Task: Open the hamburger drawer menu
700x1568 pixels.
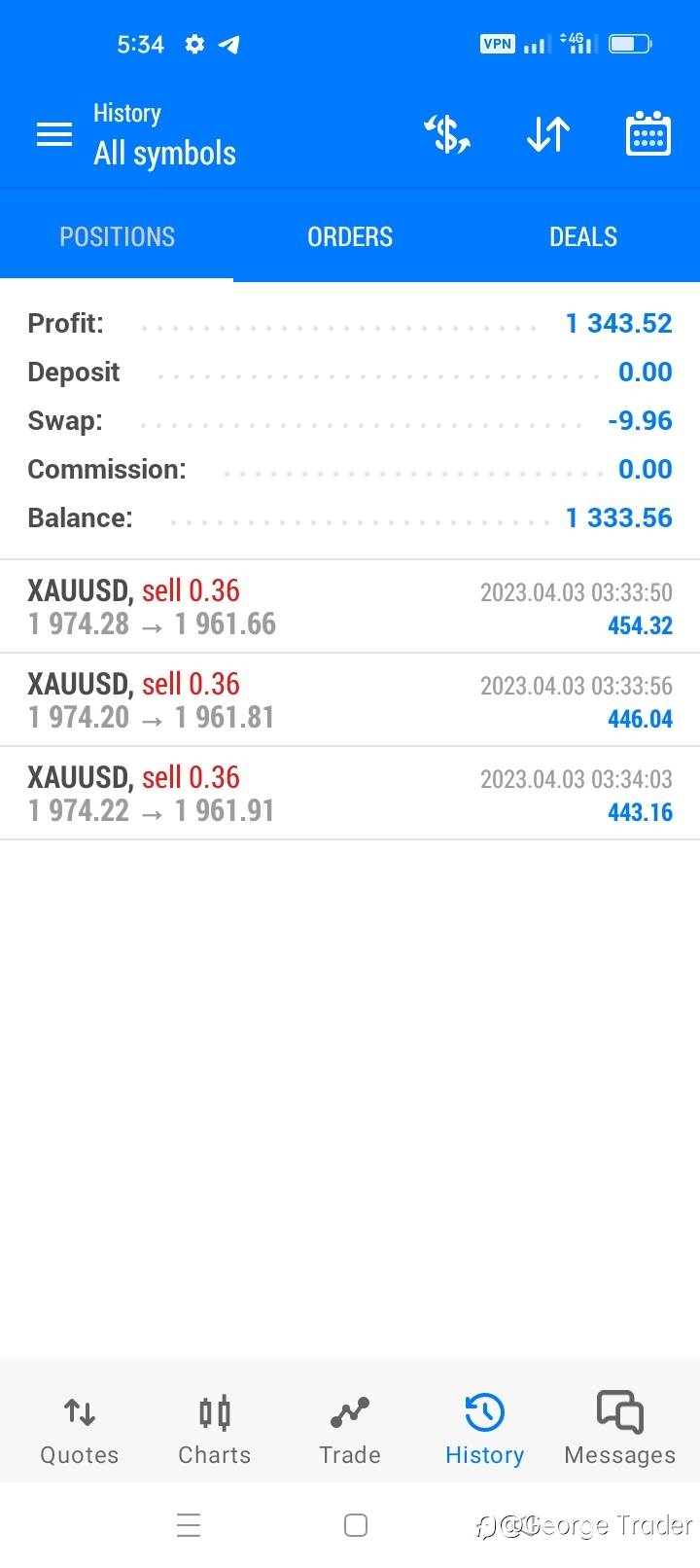Action: click(54, 134)
